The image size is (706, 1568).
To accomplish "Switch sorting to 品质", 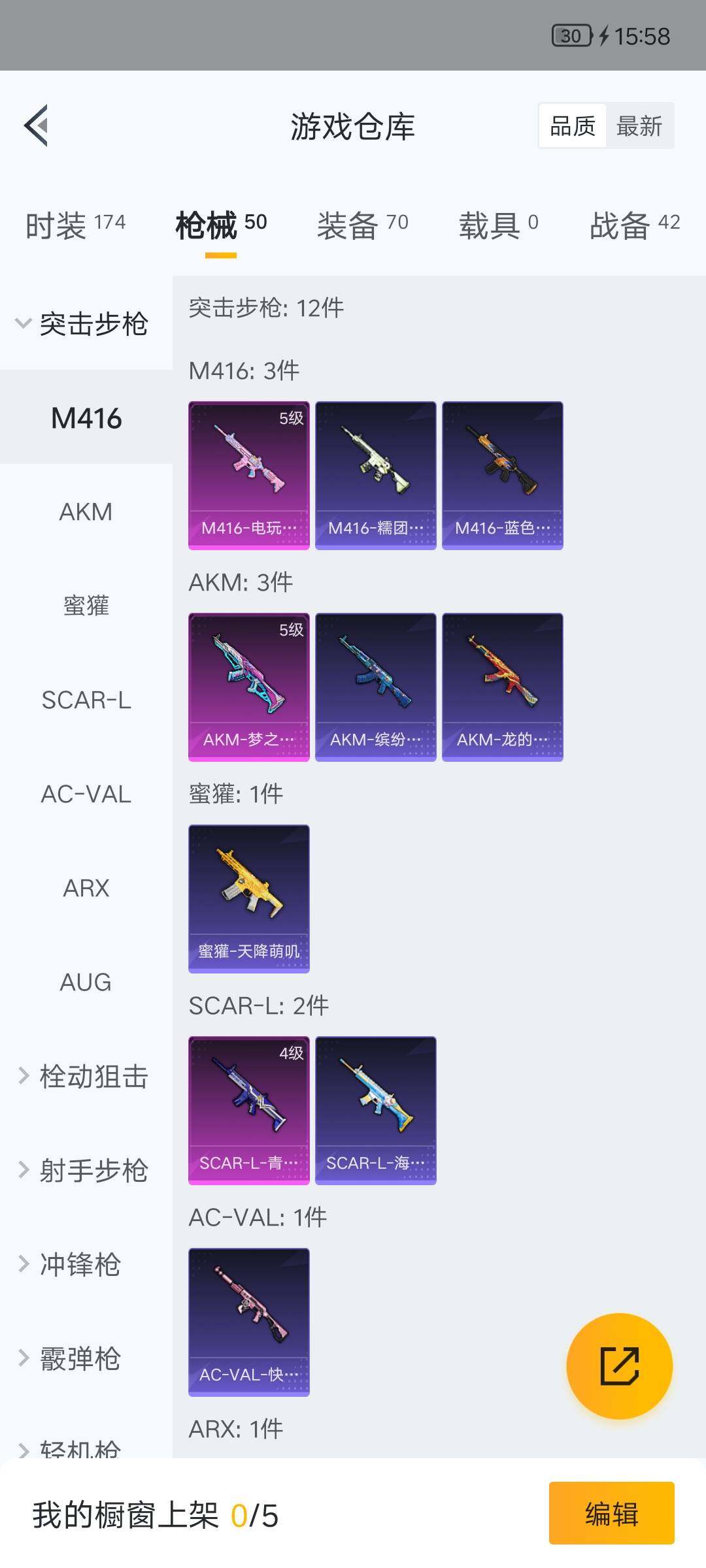I will click(571, 125).
